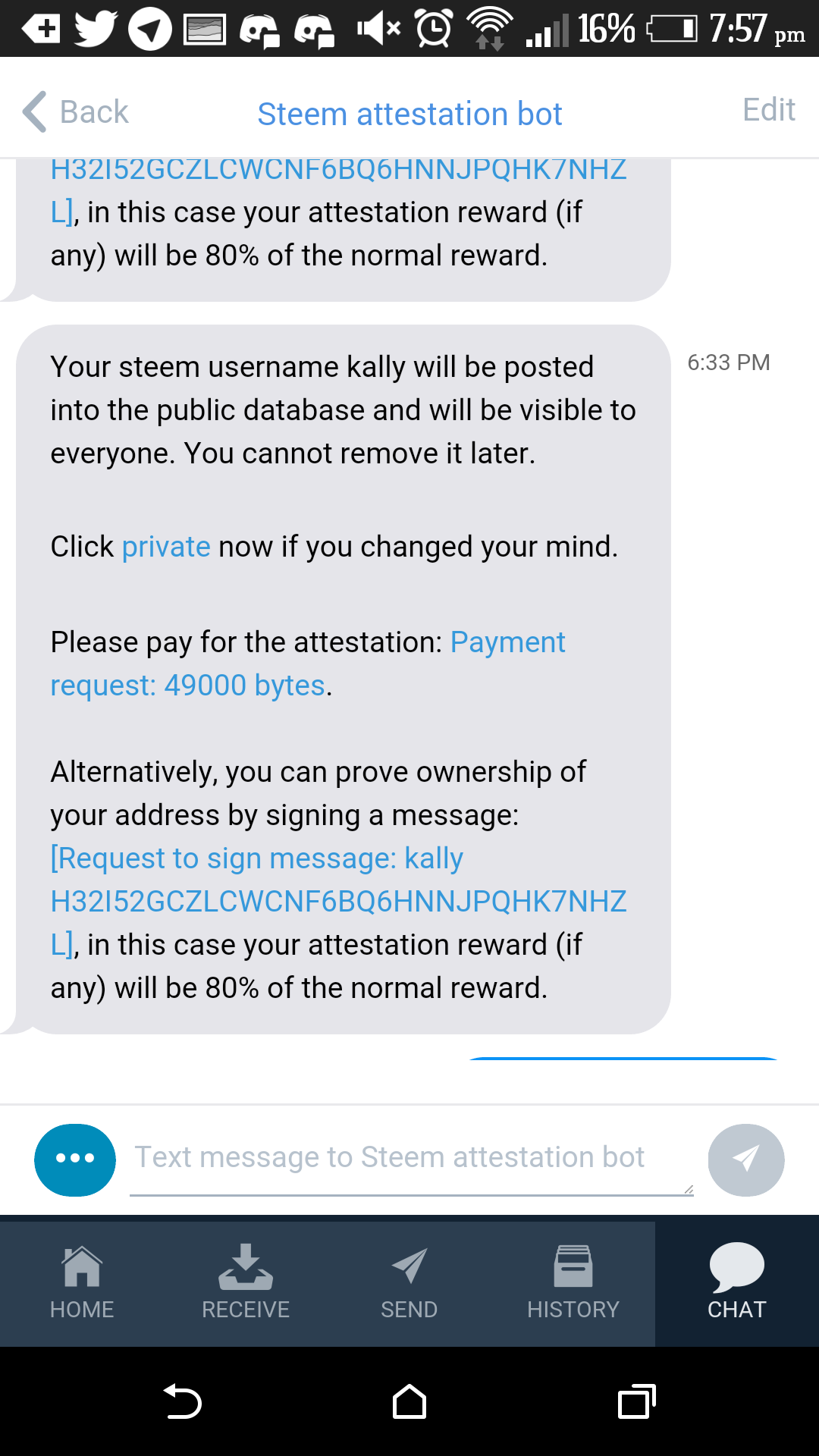Switch to the Send tab
Screen dimensions: 819x1456
(409, 1283)
